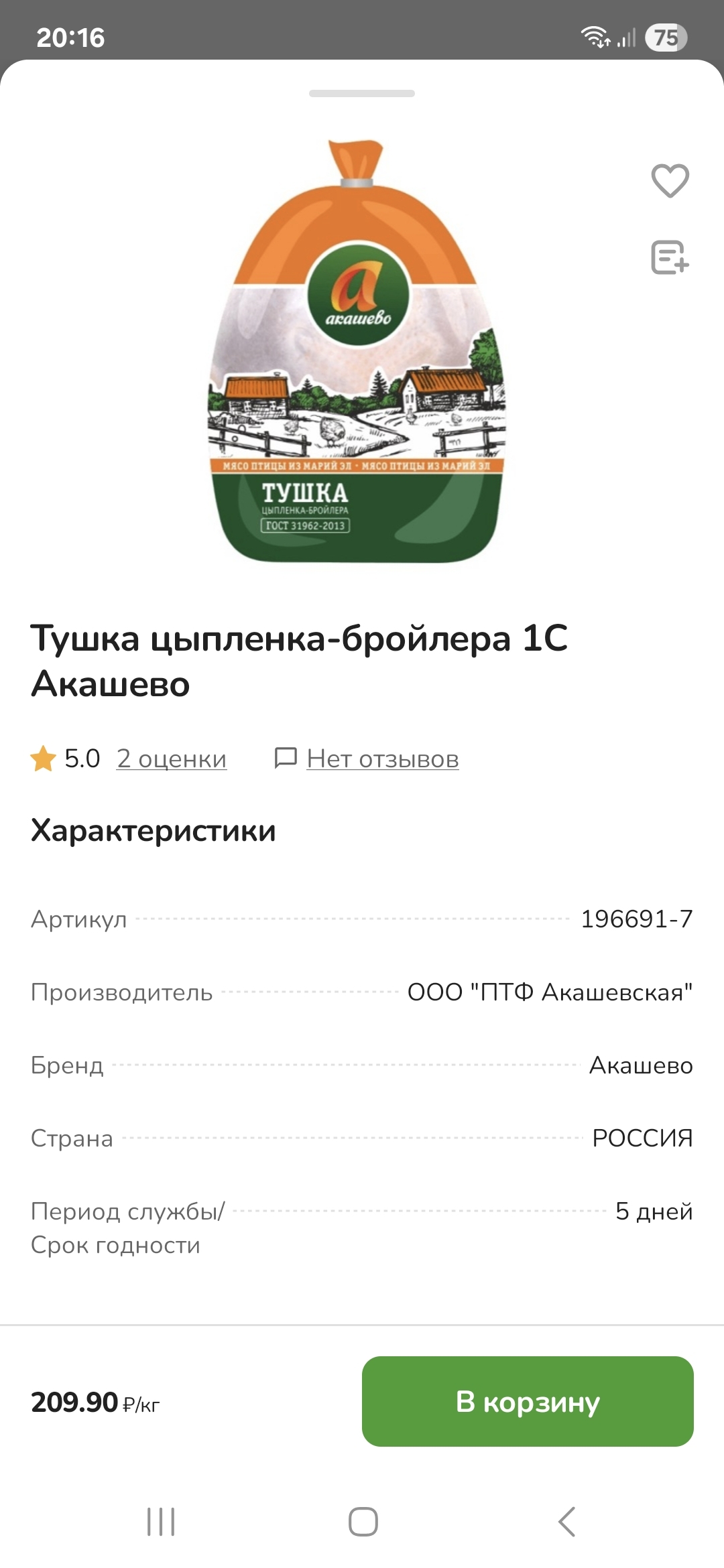The width and height of the screenshot is (724, 1568).
Task: Tap the "В корзину" button
Action: click(528, 1401)
